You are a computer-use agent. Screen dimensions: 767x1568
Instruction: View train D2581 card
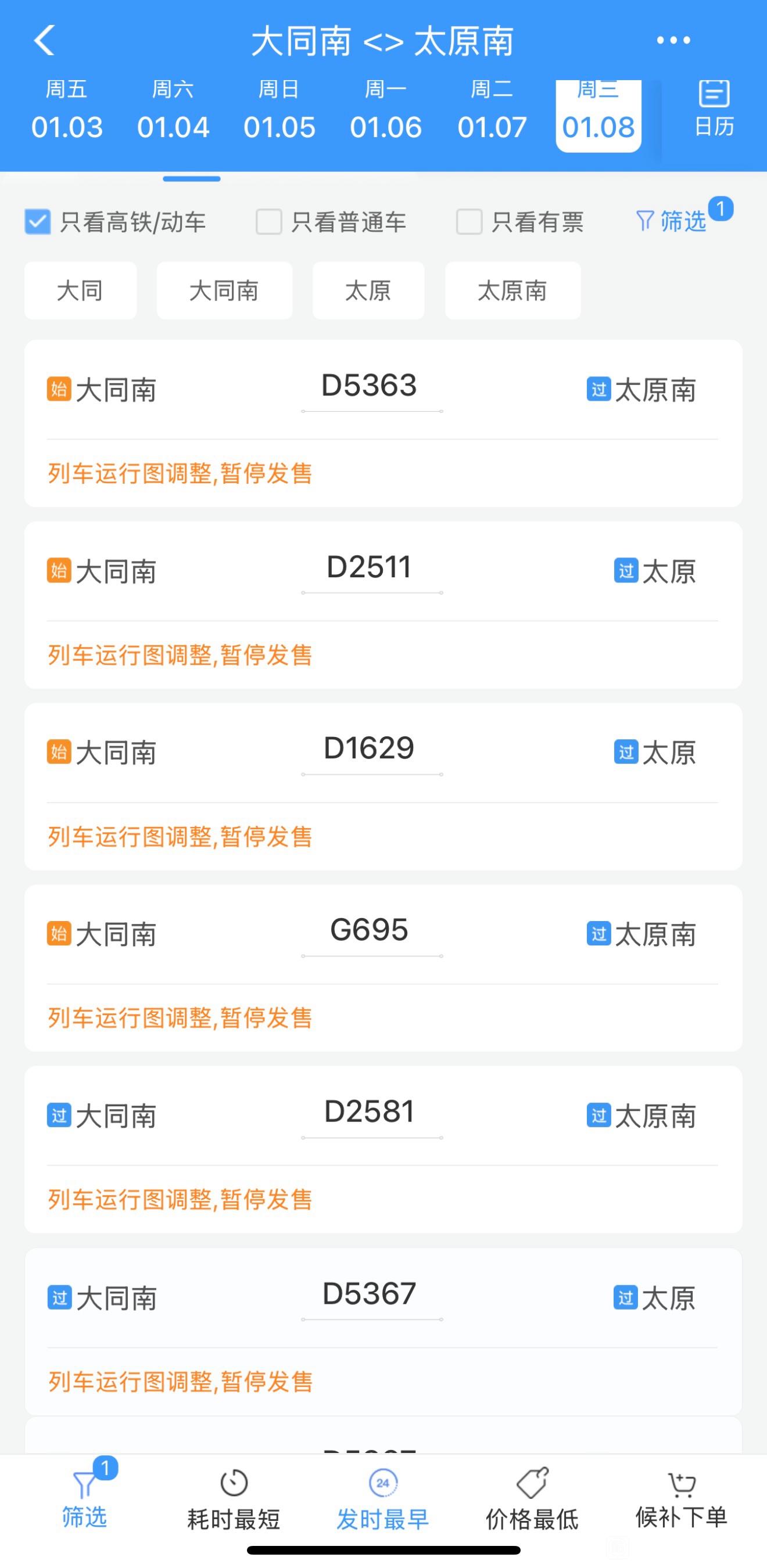383,1149
